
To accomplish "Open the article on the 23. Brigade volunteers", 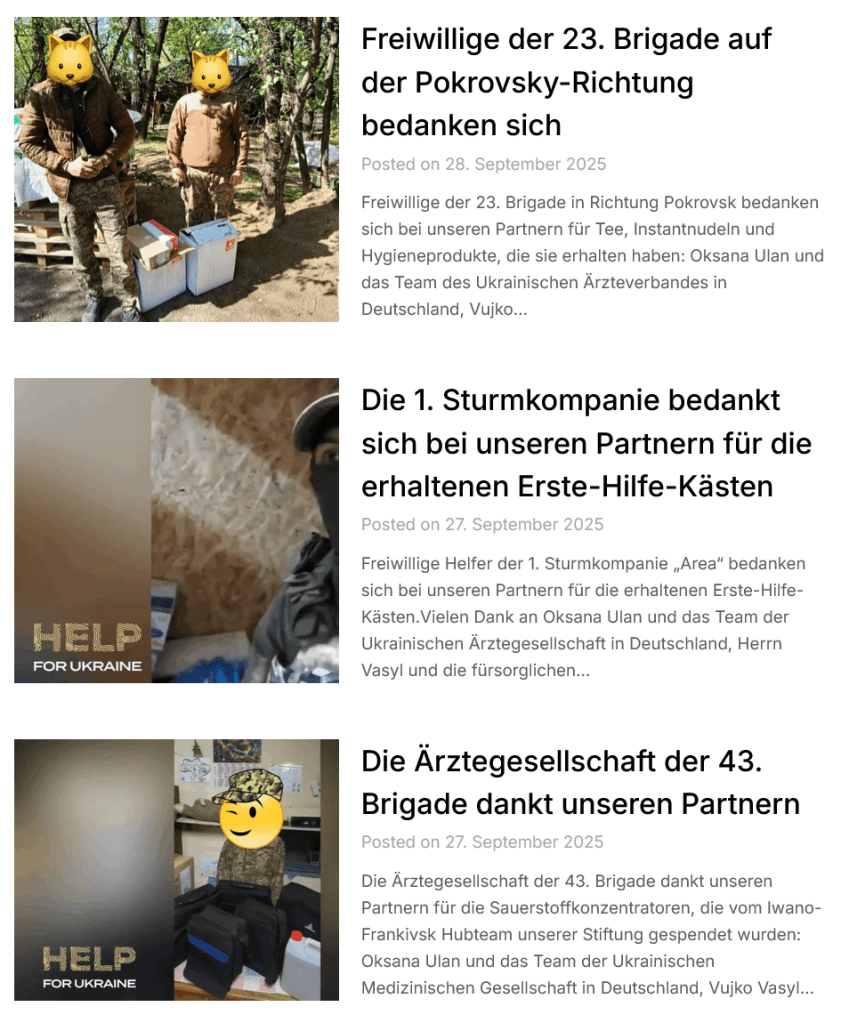I will pyautogui.click(x=566, y=82).
